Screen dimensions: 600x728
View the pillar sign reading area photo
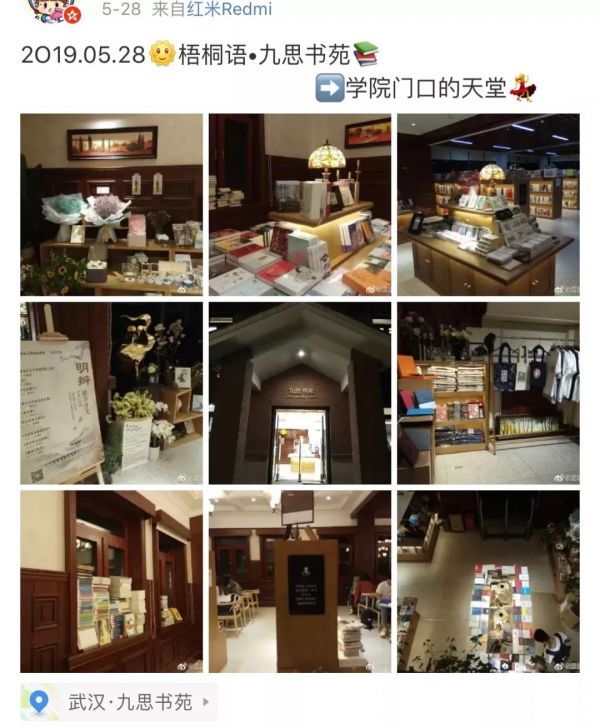(300, 581)
